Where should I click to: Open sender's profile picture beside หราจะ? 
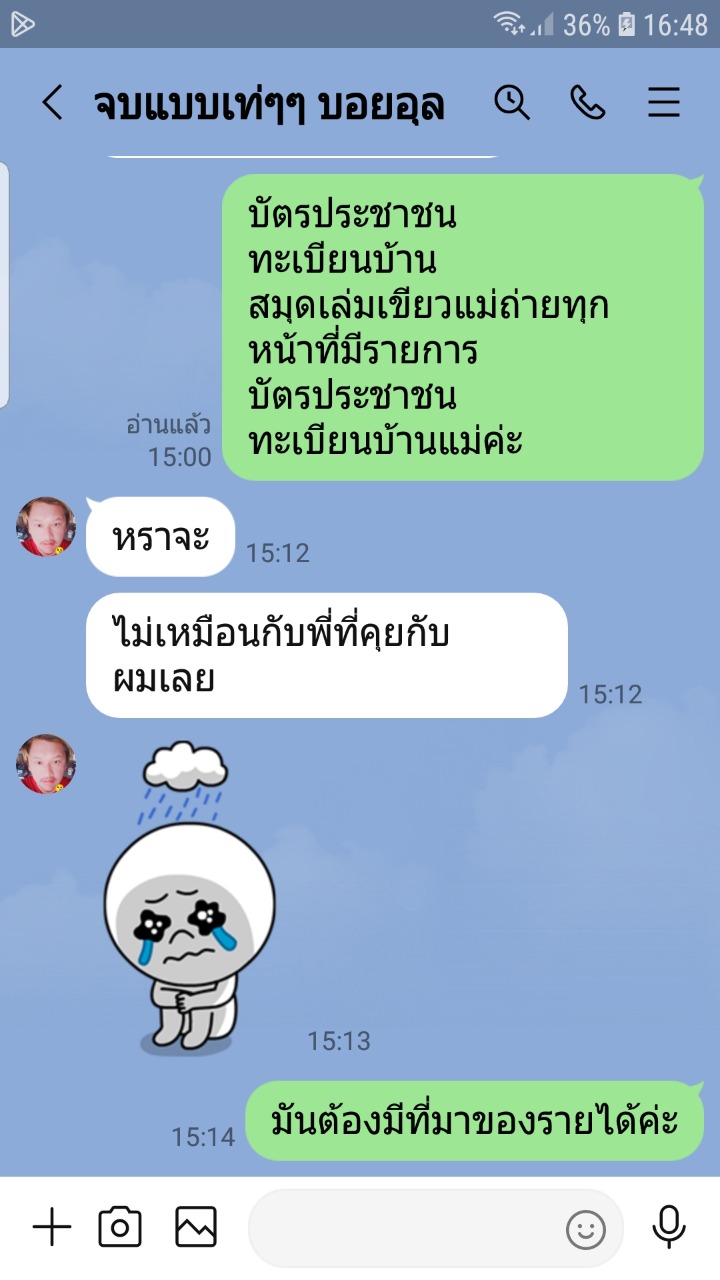pos(46,526)
